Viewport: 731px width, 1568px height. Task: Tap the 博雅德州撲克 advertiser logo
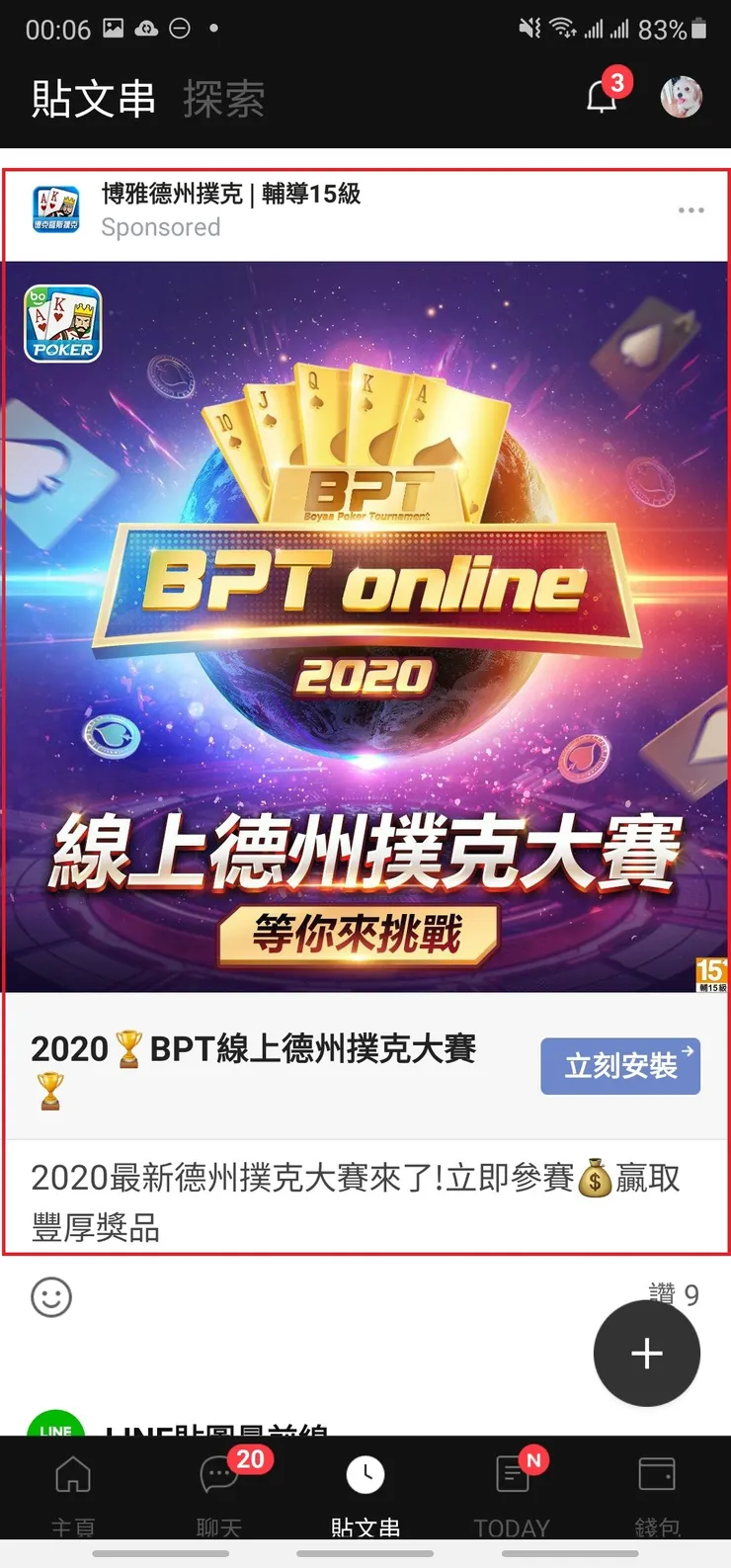point(55,208)
